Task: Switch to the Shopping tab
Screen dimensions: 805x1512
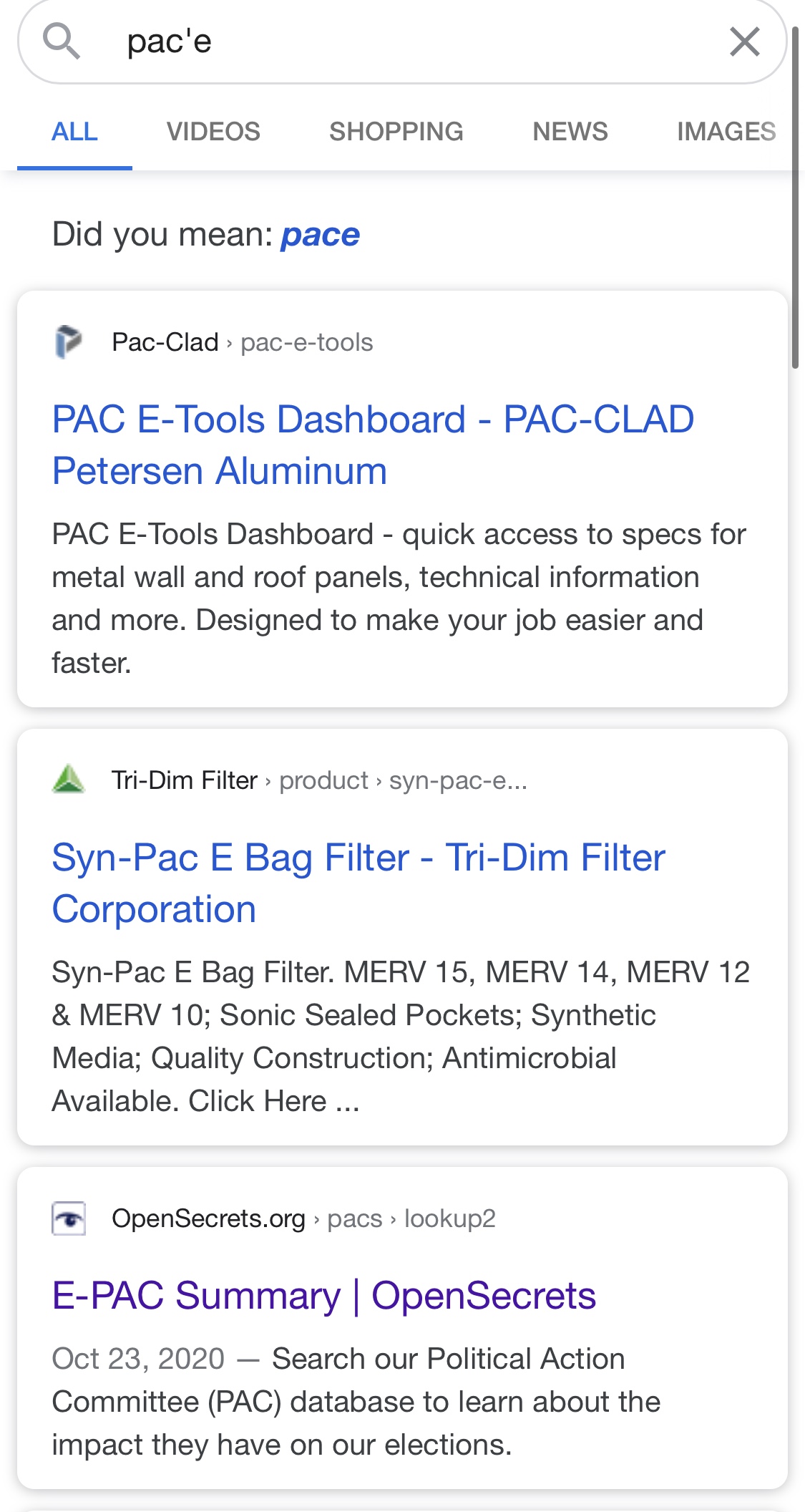Action: tap(396, 132)
